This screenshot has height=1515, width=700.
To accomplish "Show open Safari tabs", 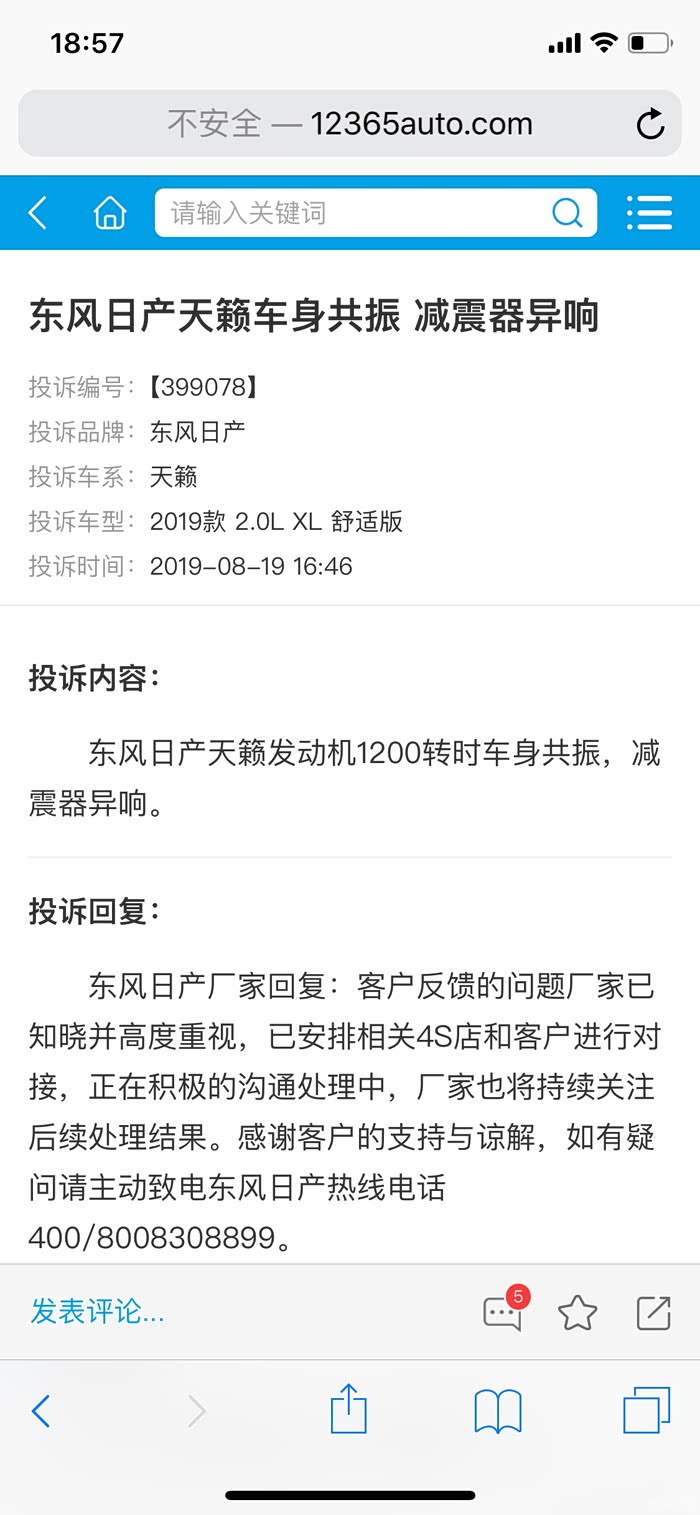I will point(646,1411).
